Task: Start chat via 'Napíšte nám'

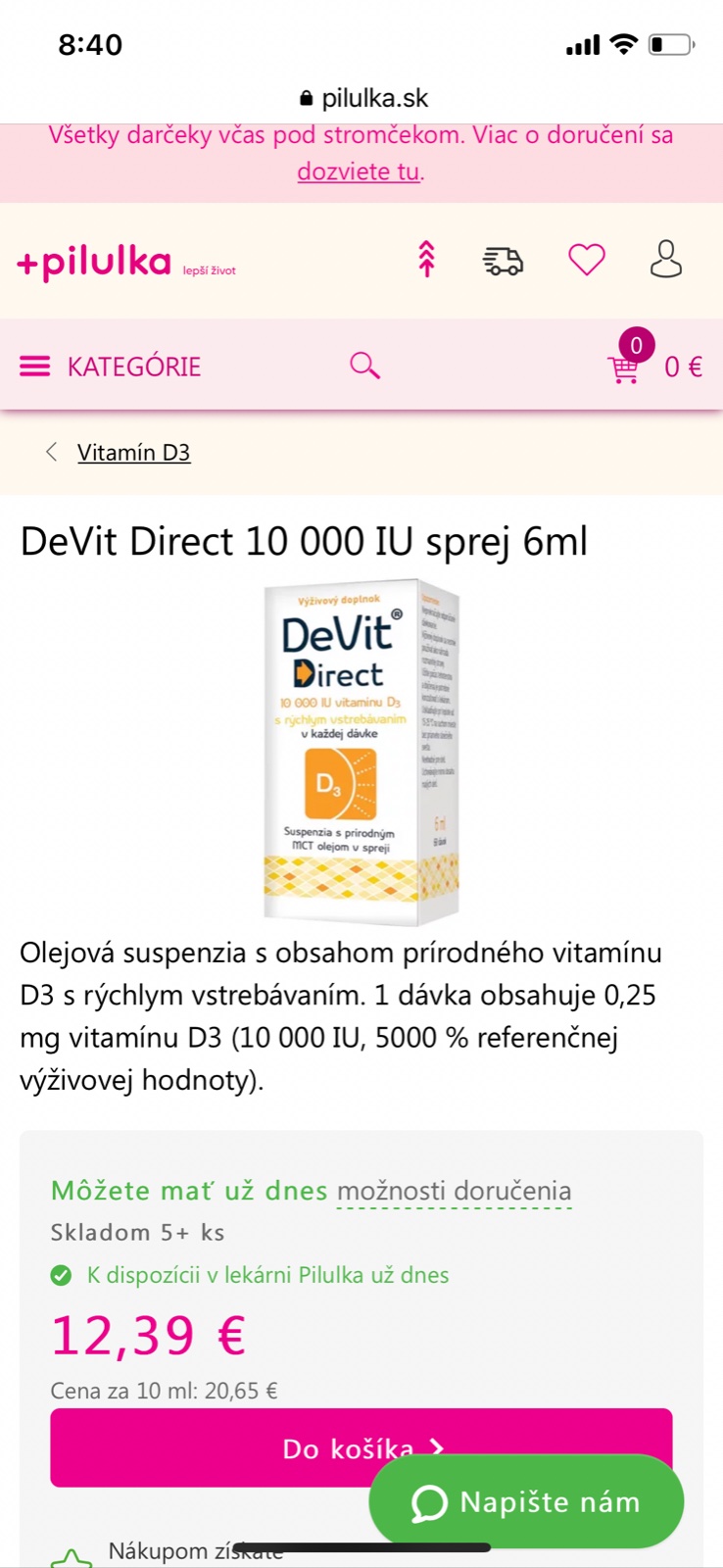Action: (x=526, y=1501)
